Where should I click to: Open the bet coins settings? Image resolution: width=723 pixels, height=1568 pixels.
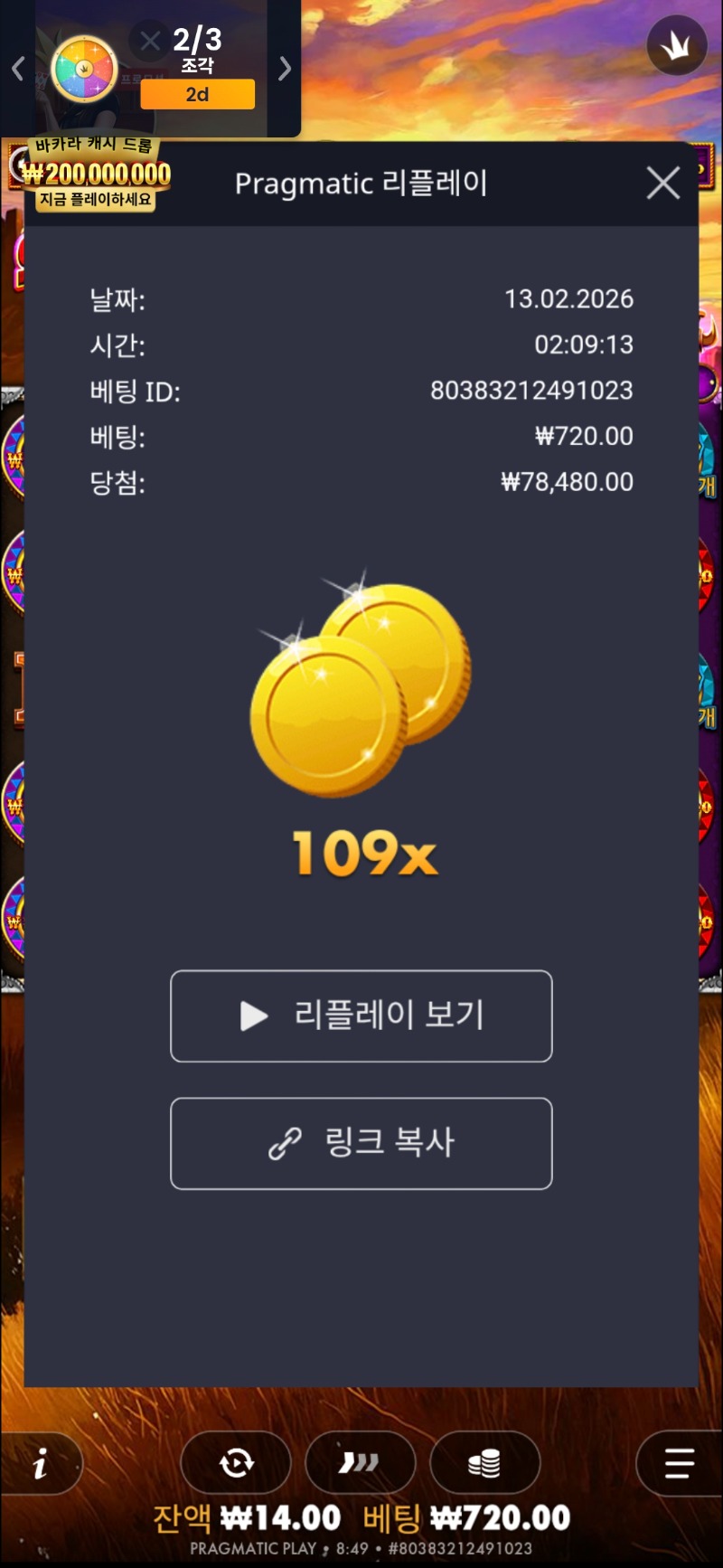[x=484, y=1462]
